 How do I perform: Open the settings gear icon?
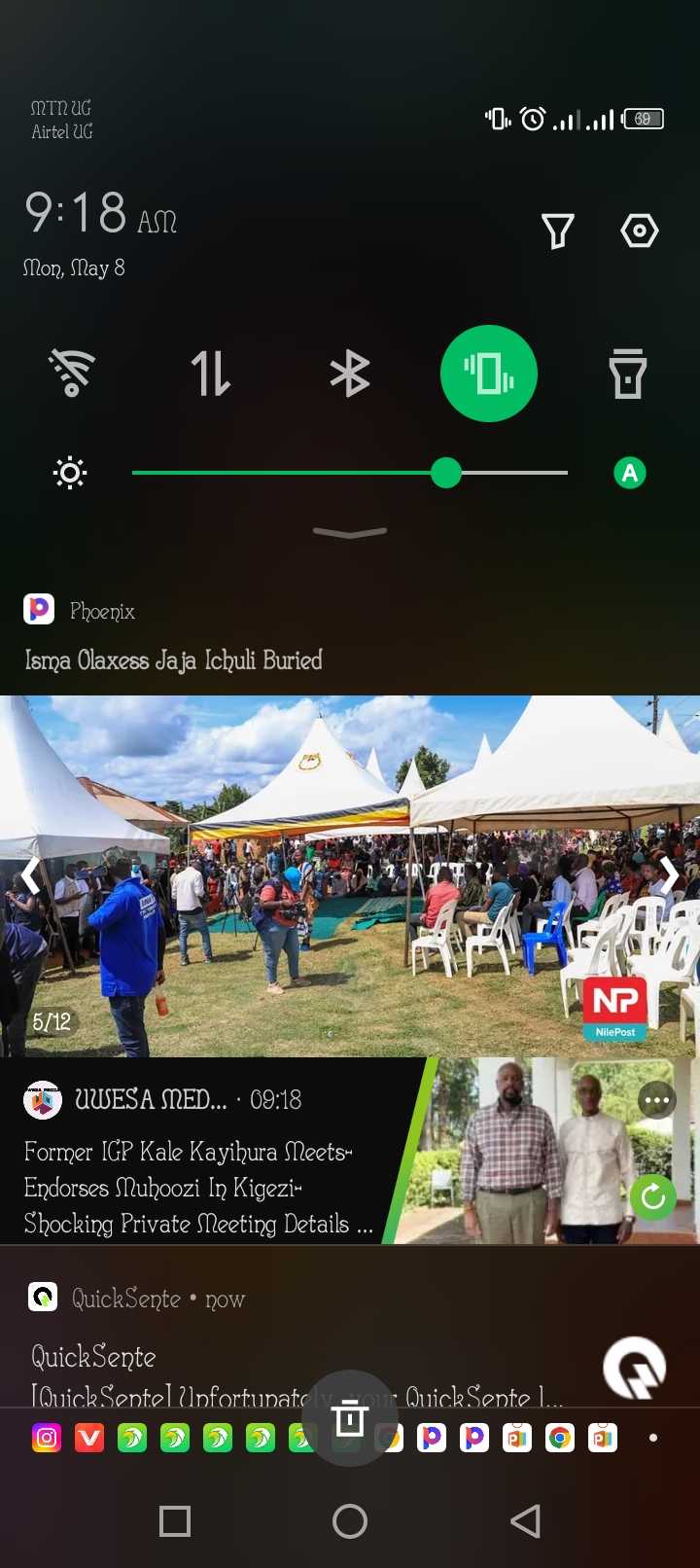pos(639,232)
